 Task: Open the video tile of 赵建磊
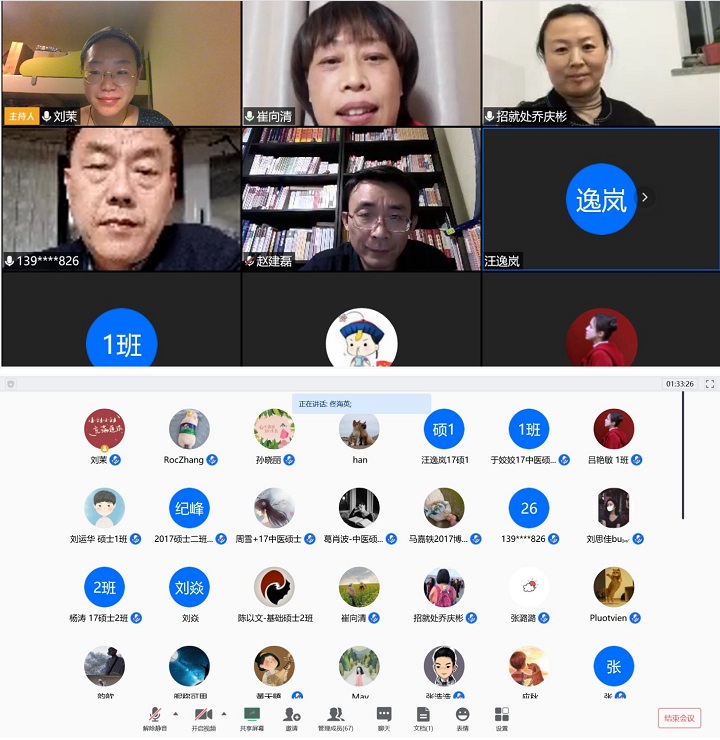pos(361,199)
